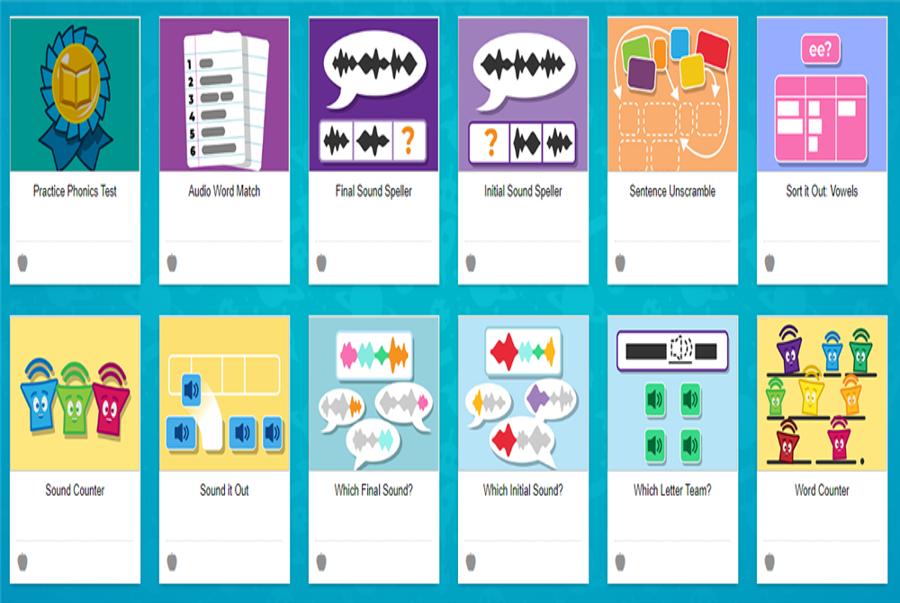Start the Final Sound Speller activity

pos(373,95)
